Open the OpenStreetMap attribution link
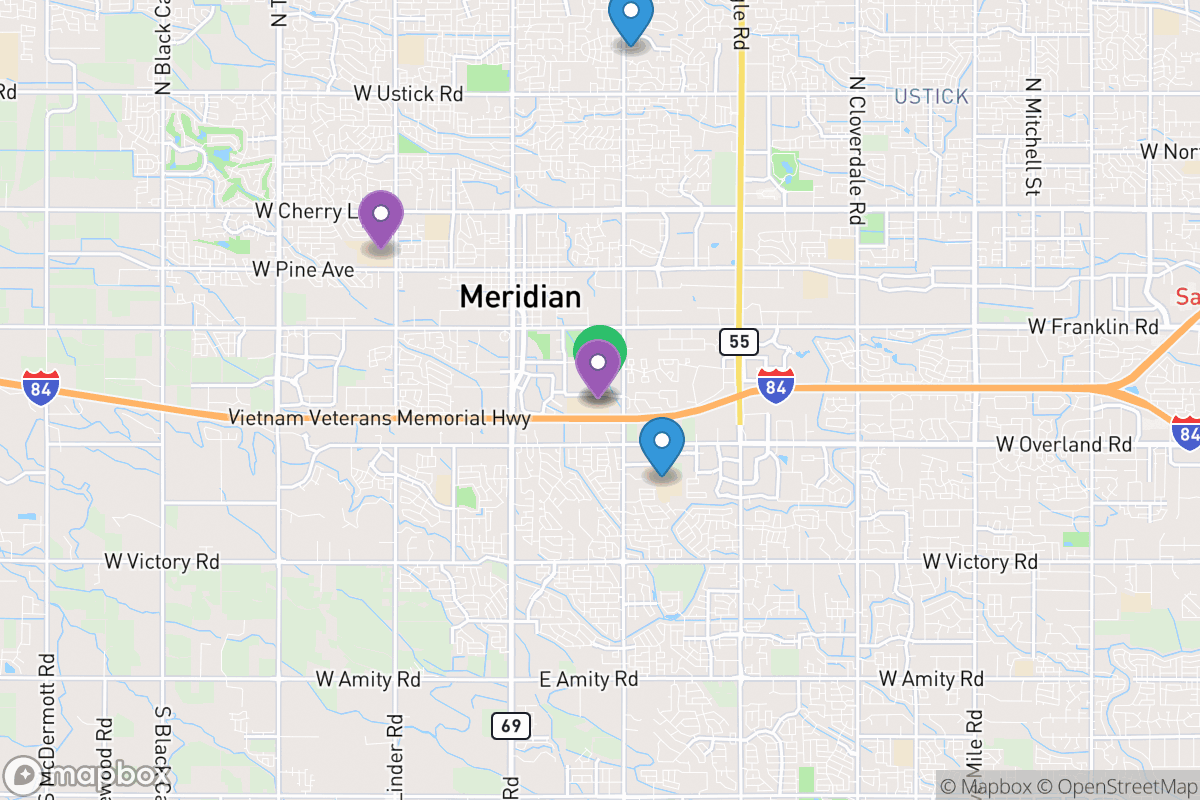 click(1118, 787)
